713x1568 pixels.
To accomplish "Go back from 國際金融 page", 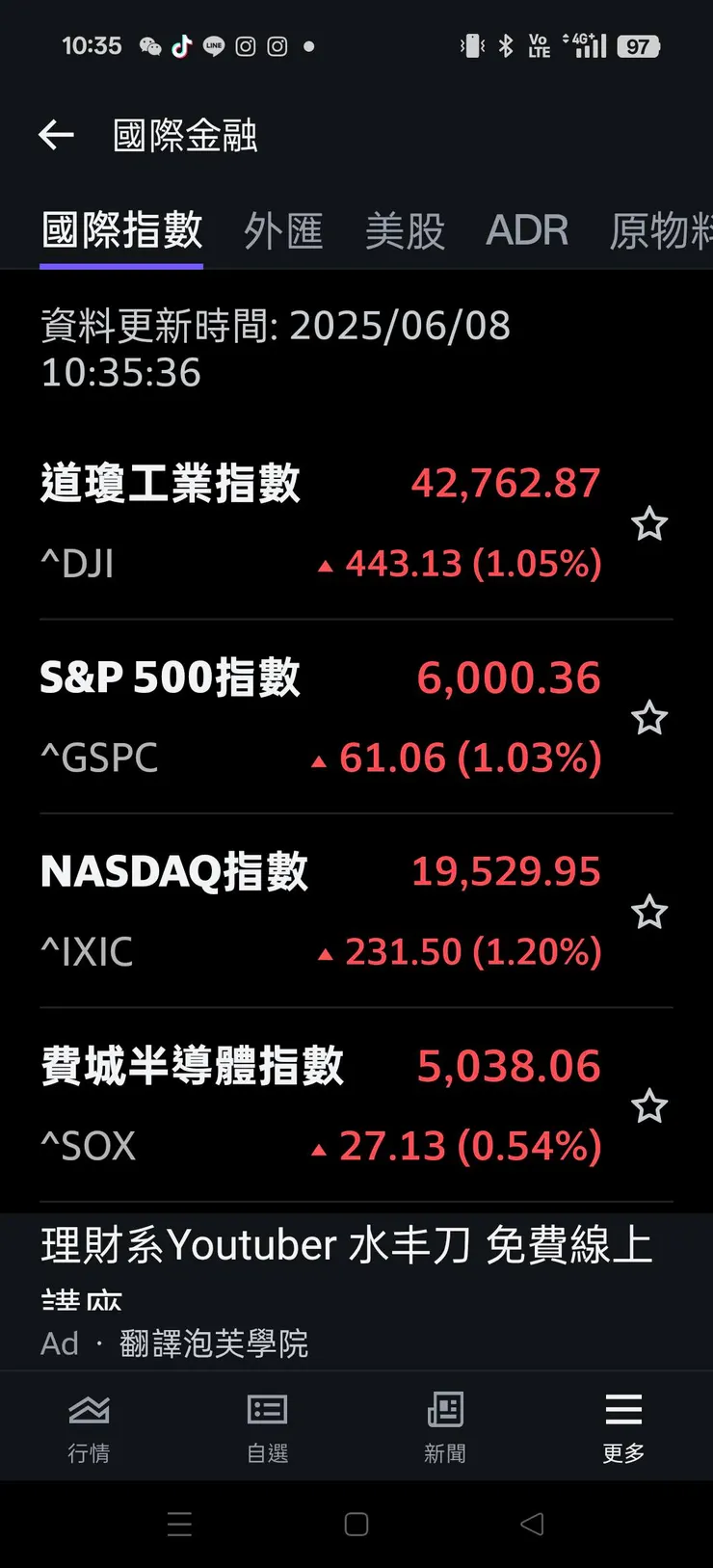I will [56, 135].
